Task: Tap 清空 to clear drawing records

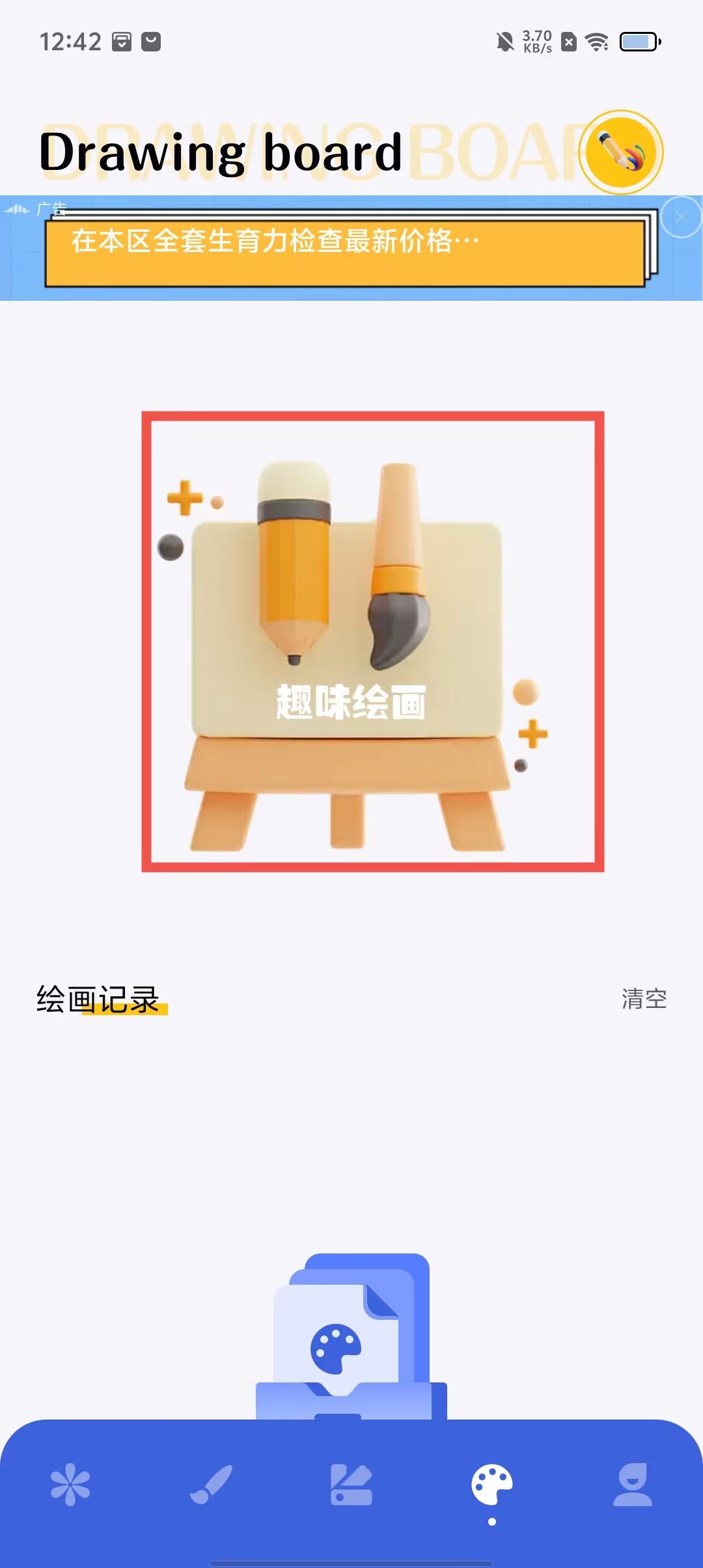Action: (644, 999)
